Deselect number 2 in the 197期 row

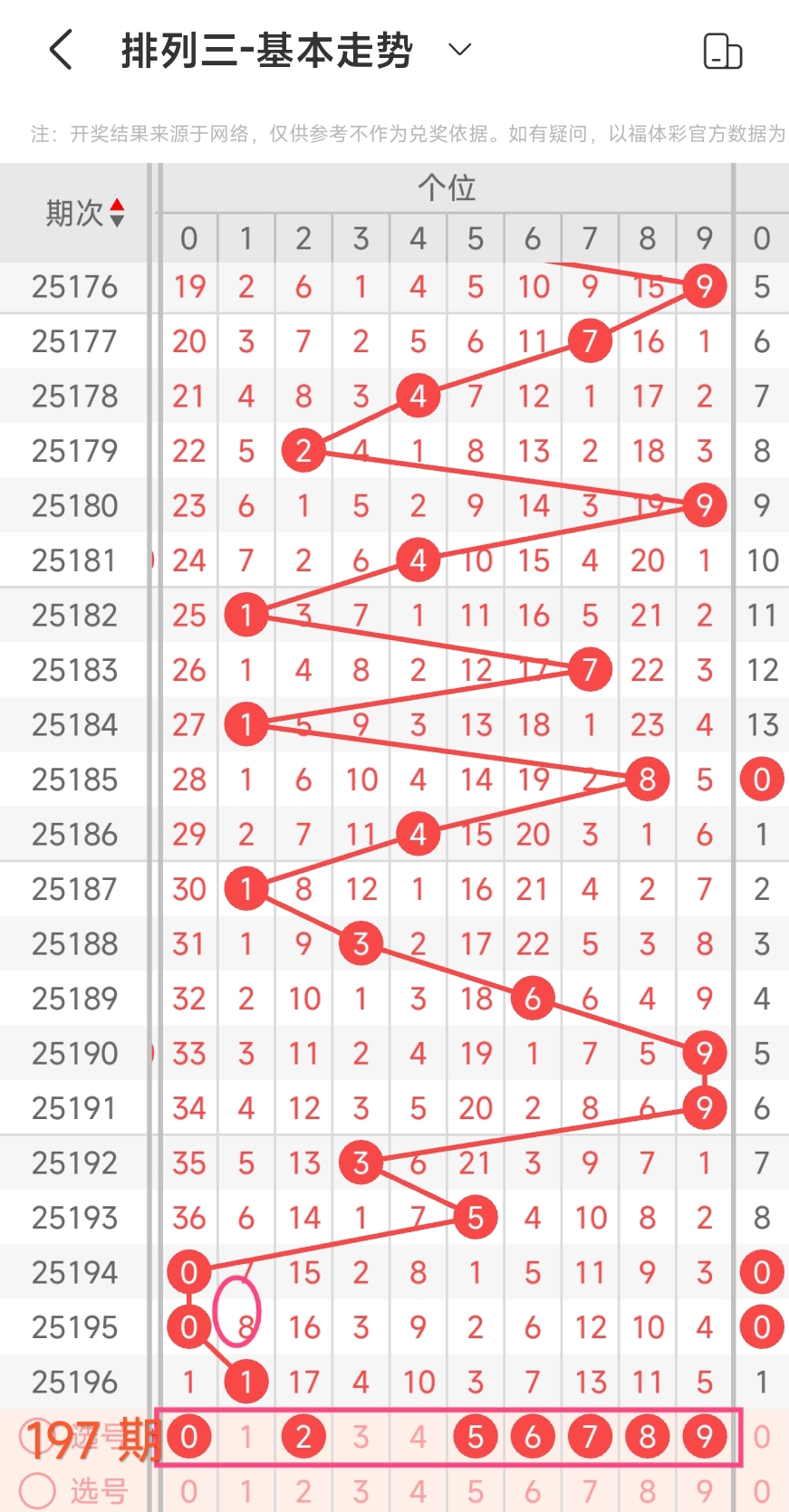303,1436
